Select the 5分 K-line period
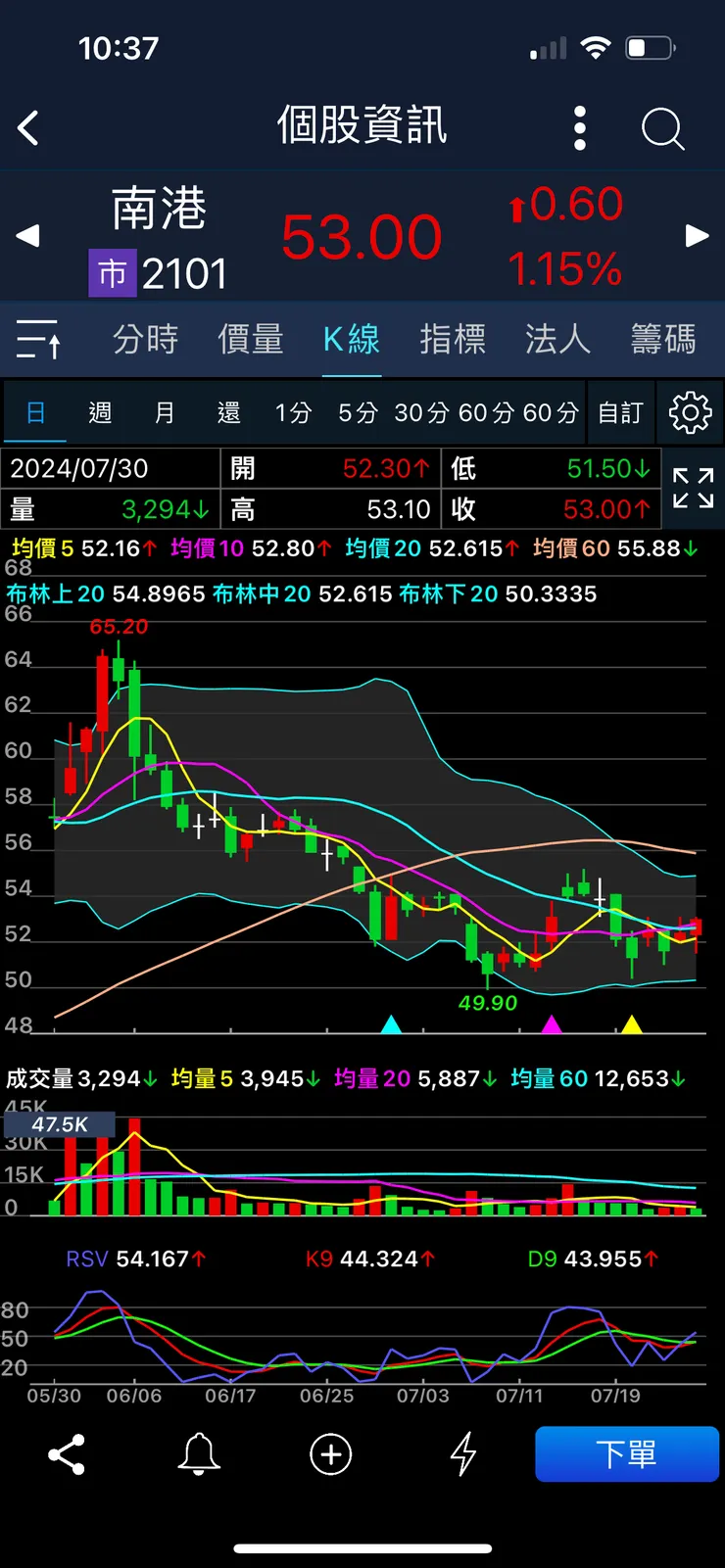The width and height of the screenshot is (725, 1568). pos(358,413)
